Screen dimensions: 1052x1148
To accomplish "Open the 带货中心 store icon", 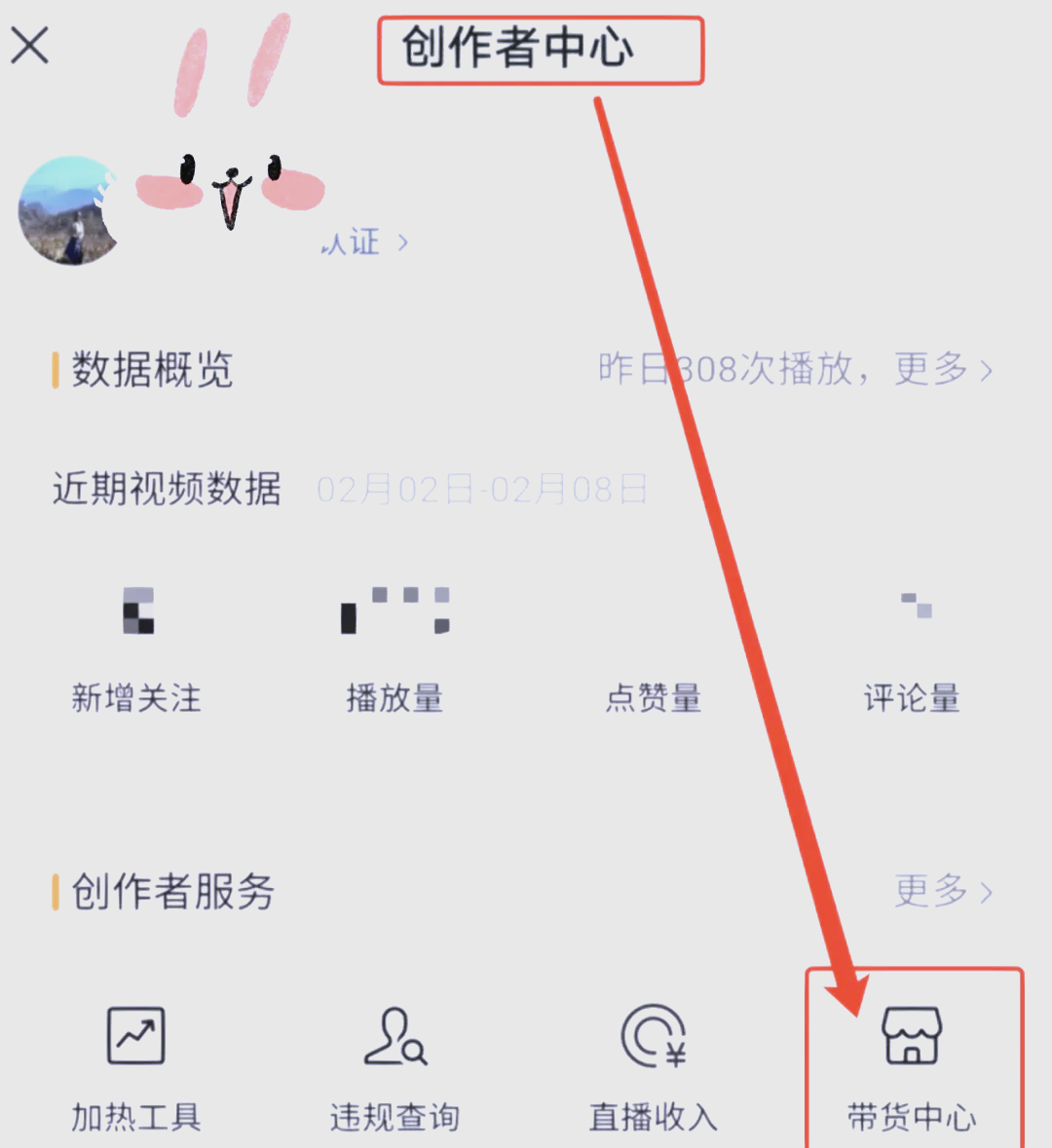I will 913,1037.
